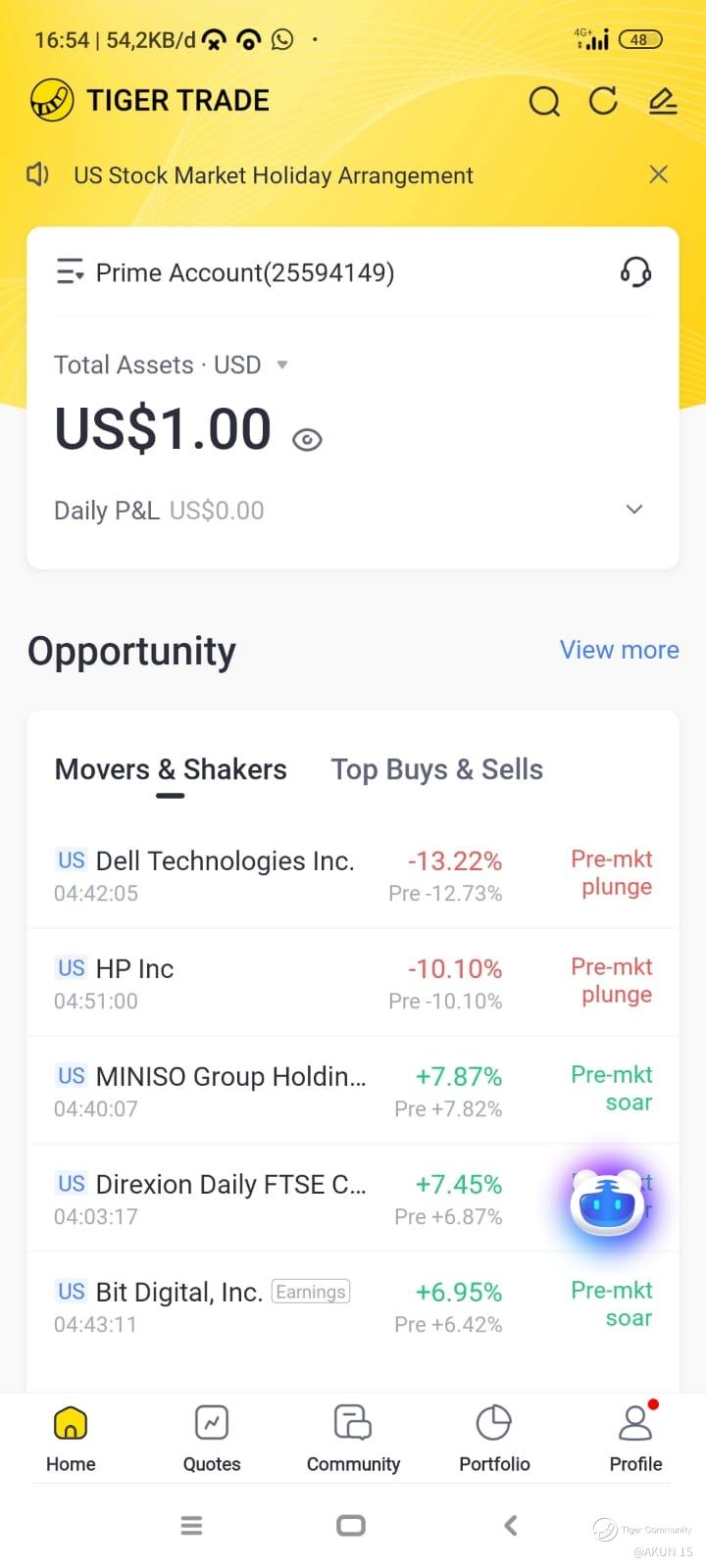Expand the Daily P&L details
The image size is (706, 1568).
634,510
